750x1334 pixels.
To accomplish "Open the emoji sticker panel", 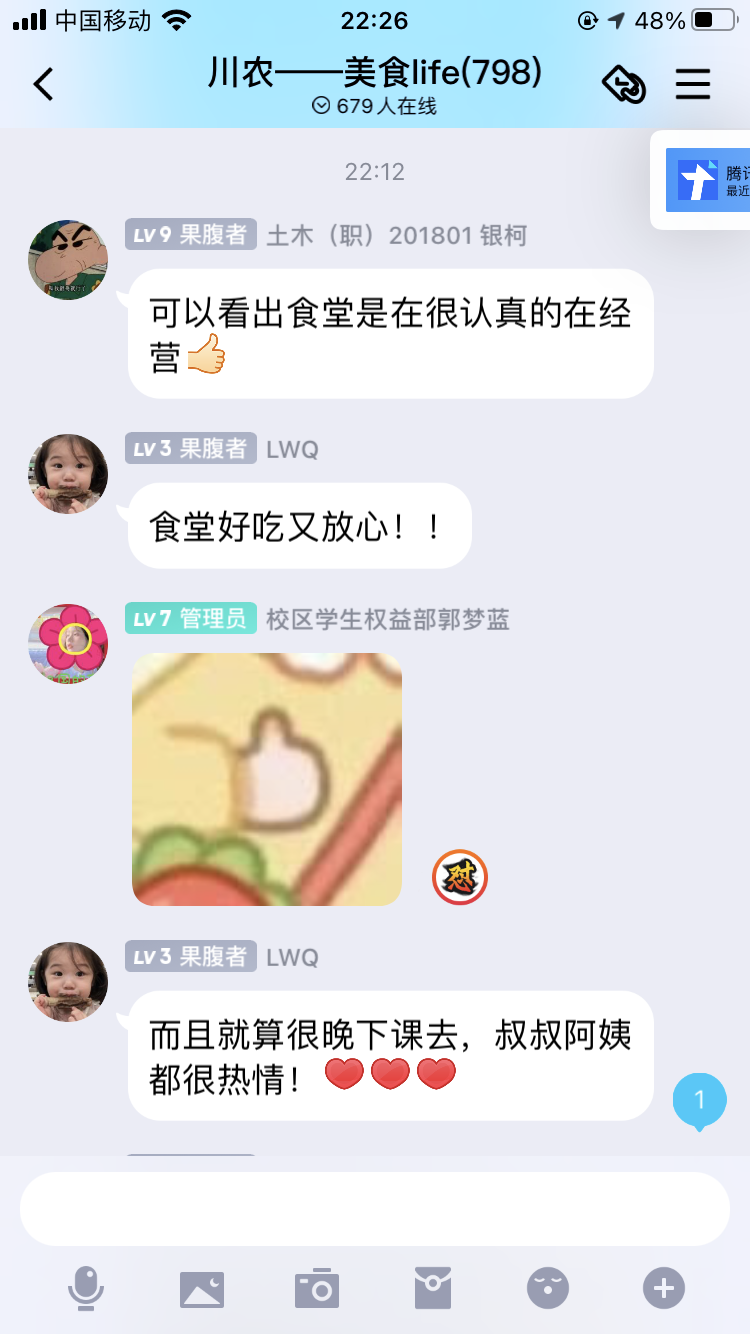I will pyautogui.click(x=548, y=1288).
